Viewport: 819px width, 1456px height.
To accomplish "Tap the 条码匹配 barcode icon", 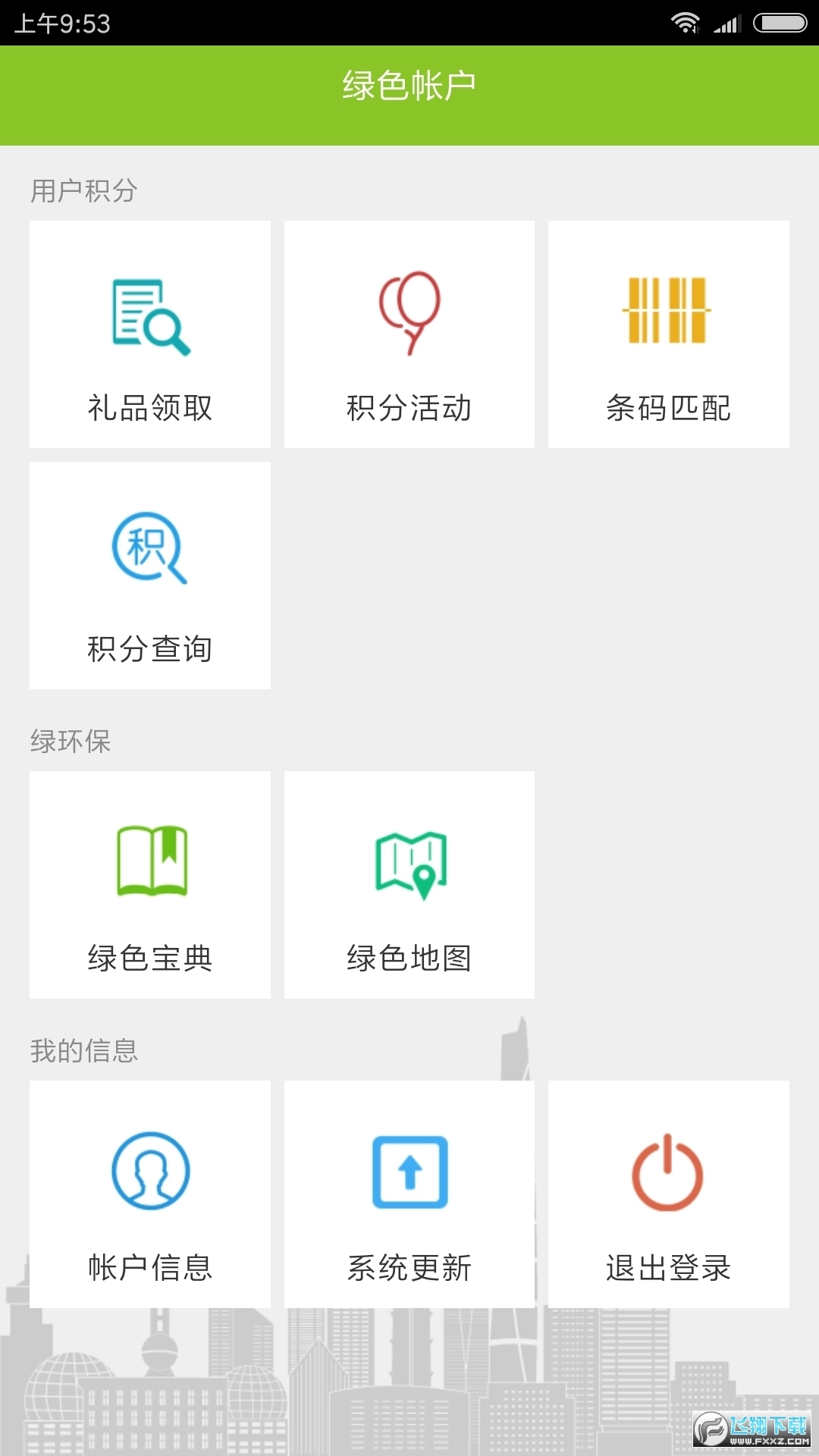I will 667,311.
